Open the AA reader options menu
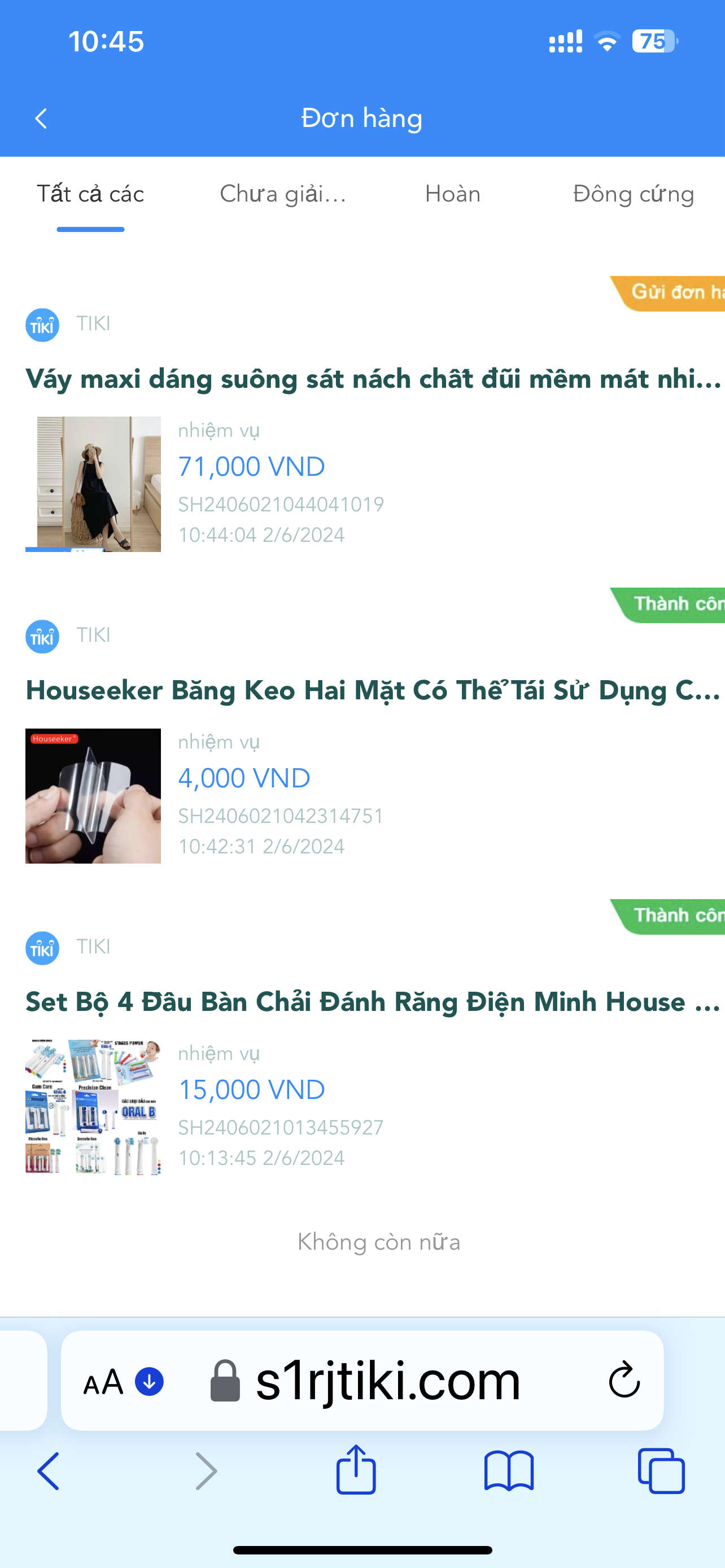725x1568 pixels. pos(103,1382)
